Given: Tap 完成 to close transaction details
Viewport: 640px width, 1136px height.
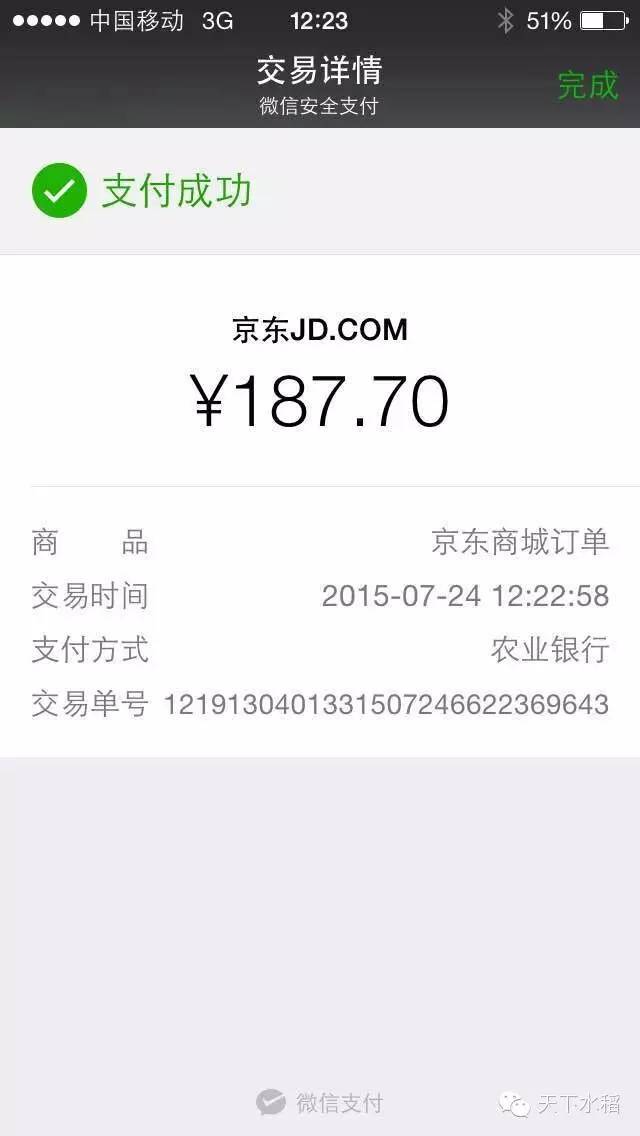Looking at the screenshot, I should [588, 85].
